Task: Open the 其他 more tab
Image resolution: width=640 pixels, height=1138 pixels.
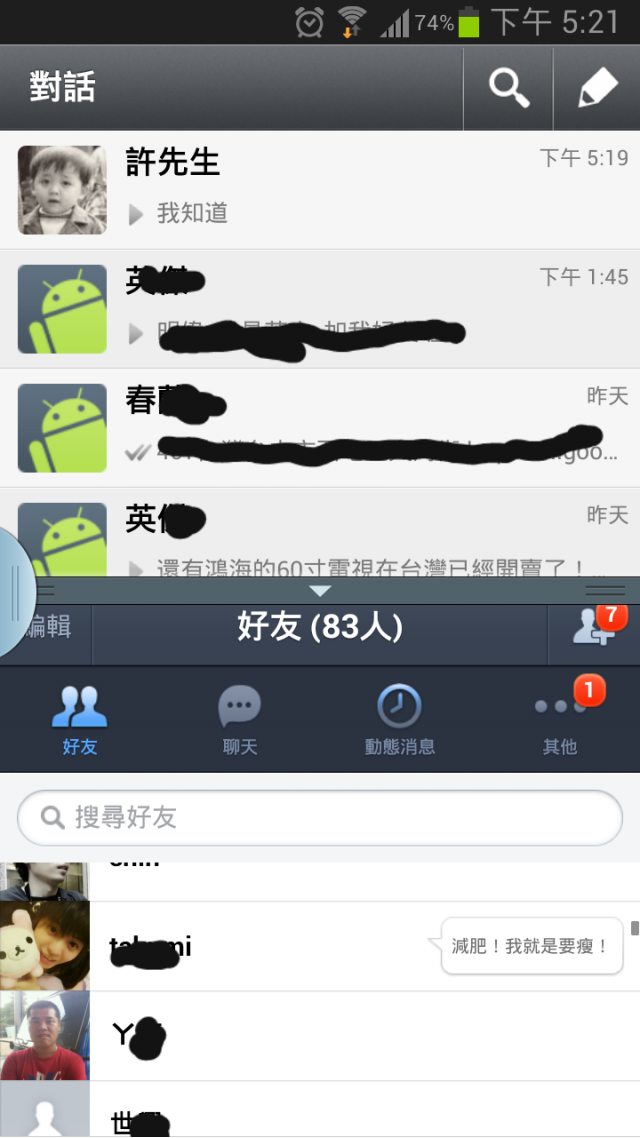Action: pos(559,719)
